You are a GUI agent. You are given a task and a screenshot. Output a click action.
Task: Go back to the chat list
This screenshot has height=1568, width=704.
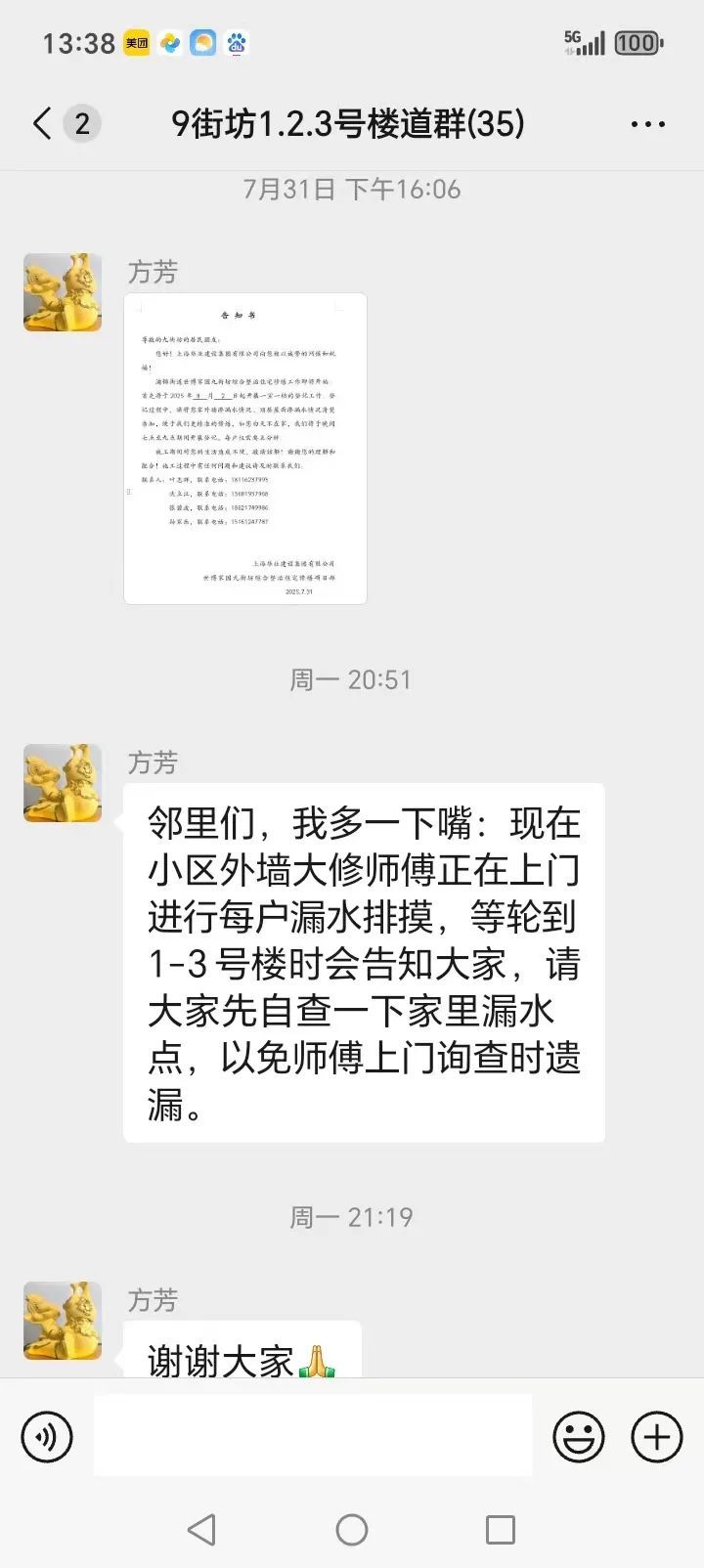(x=42, y=124)
